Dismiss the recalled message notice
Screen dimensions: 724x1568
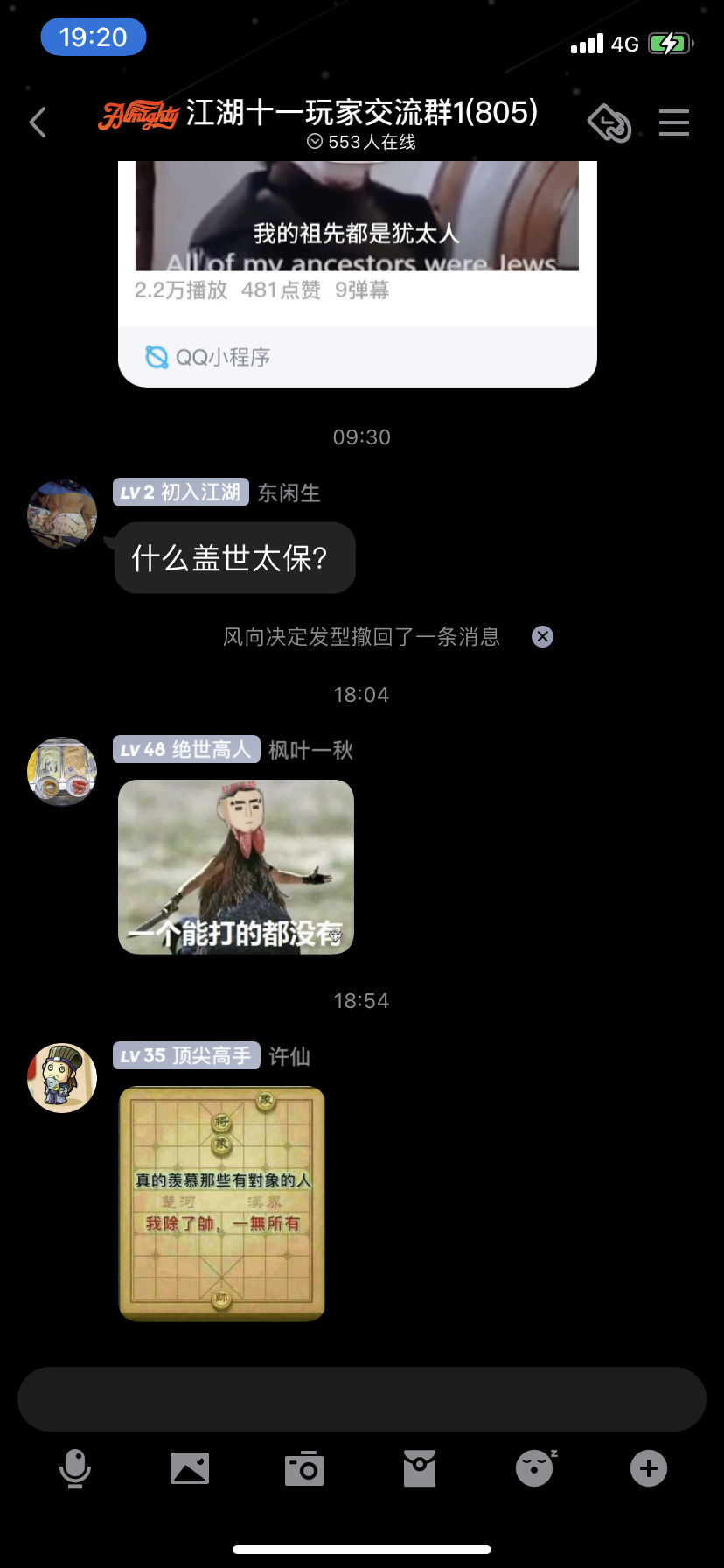point(542,636)
